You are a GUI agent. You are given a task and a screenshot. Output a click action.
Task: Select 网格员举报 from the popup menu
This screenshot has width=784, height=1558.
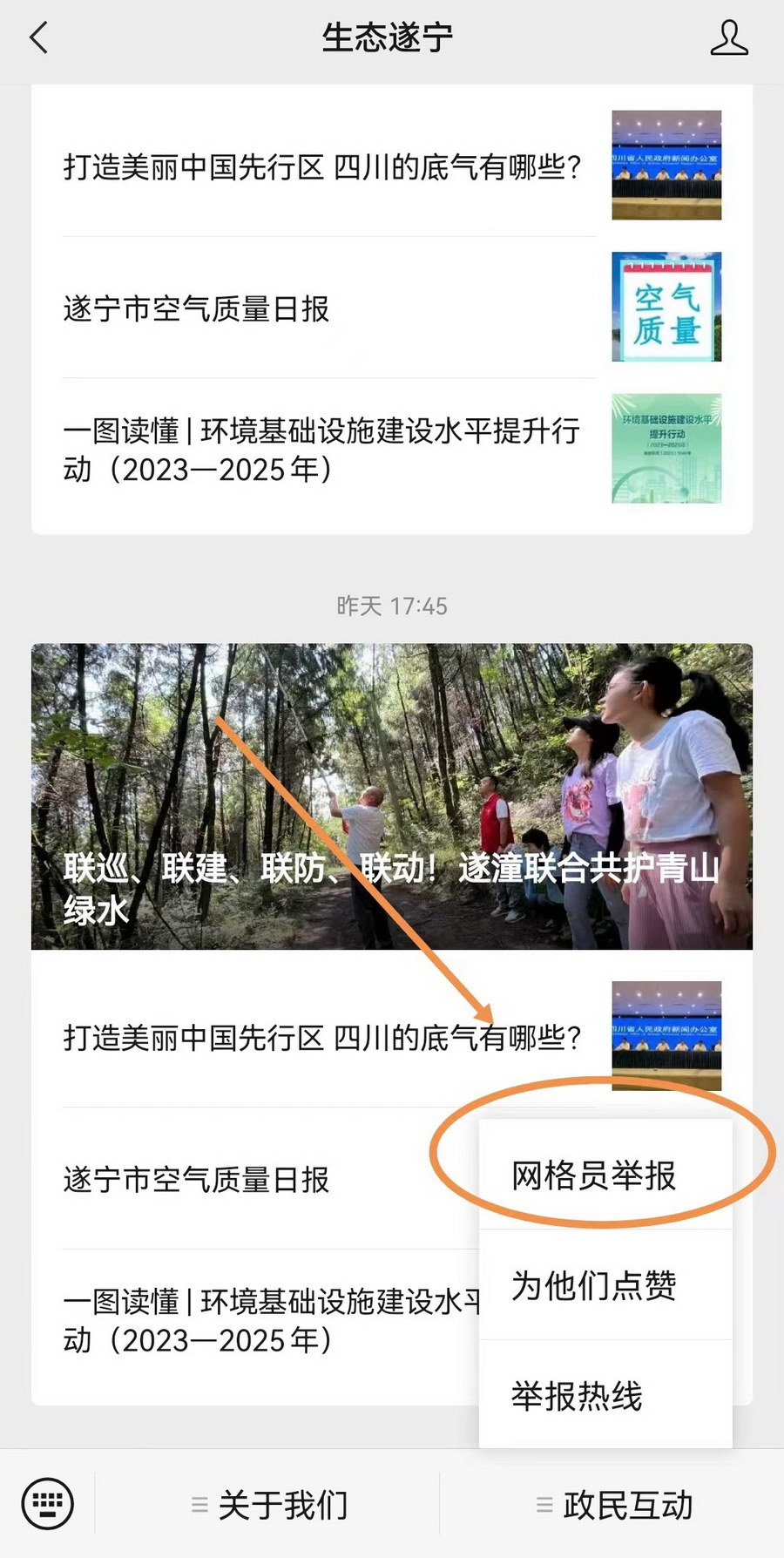coord(594,1175)
